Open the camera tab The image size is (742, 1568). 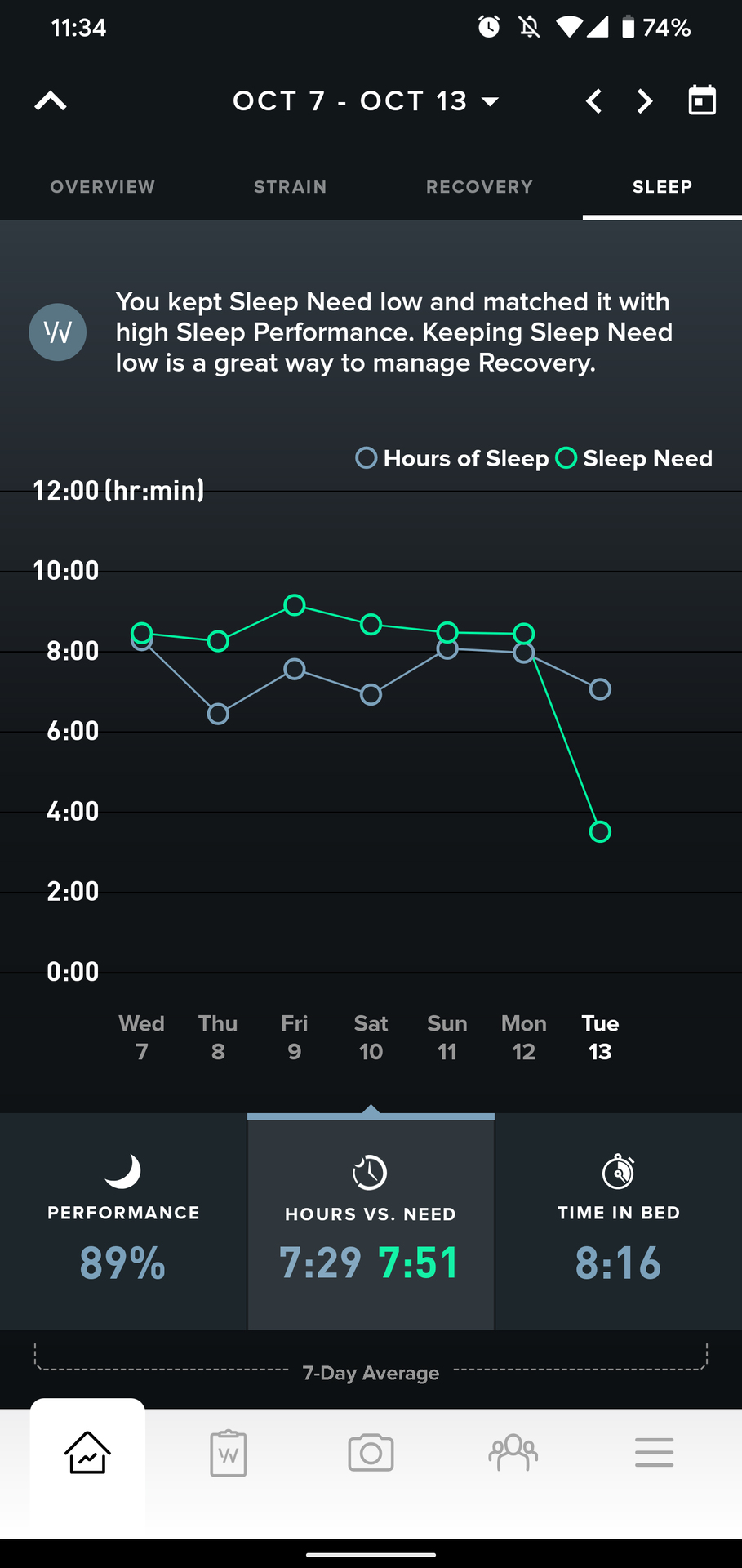(371, 1453)
